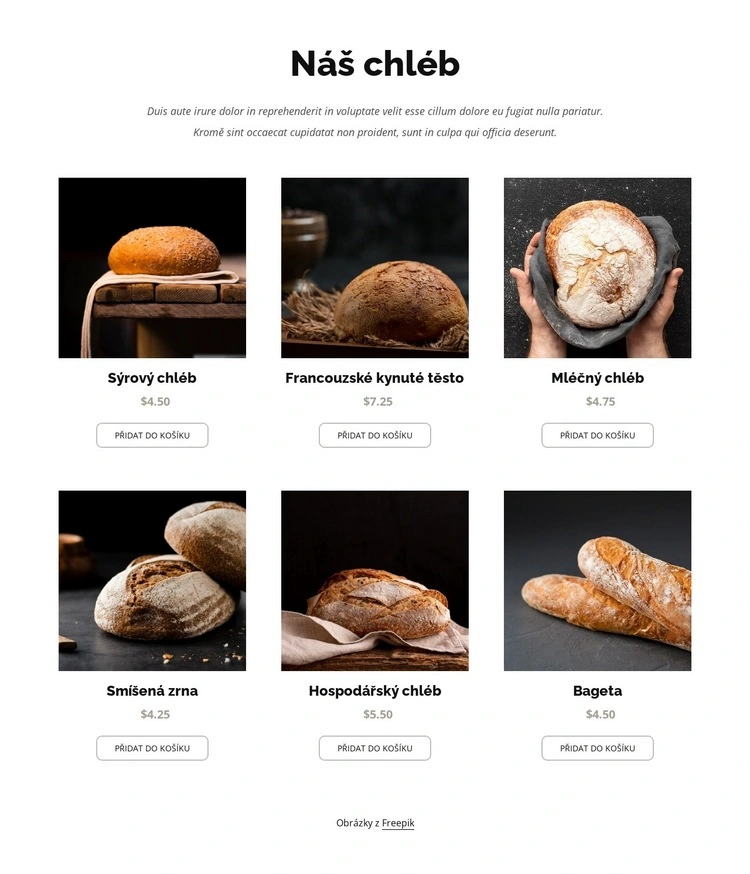Add Mléčný chléb to the cart

click(x=597, y=435)
